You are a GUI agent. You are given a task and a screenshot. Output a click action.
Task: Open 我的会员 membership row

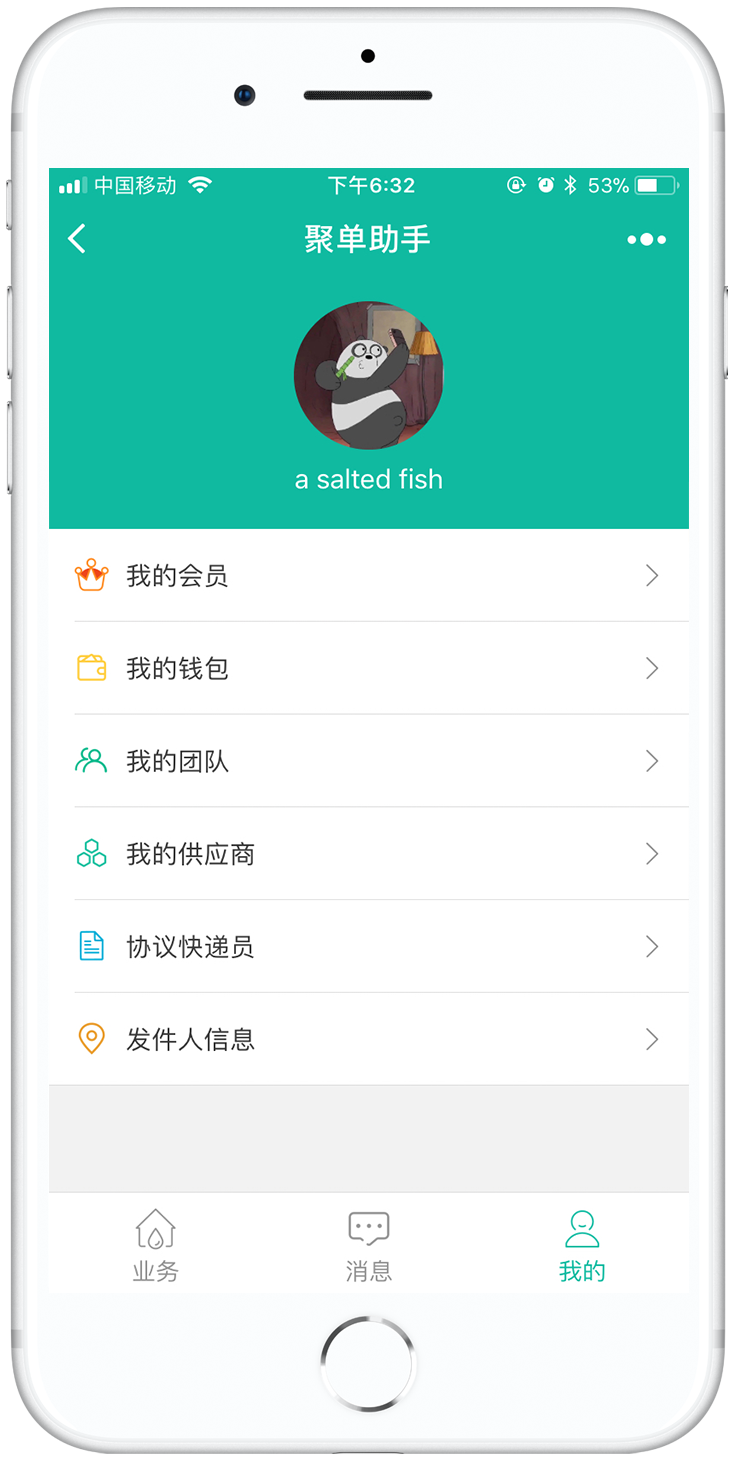pyautogui.click(x=368, y=576)
